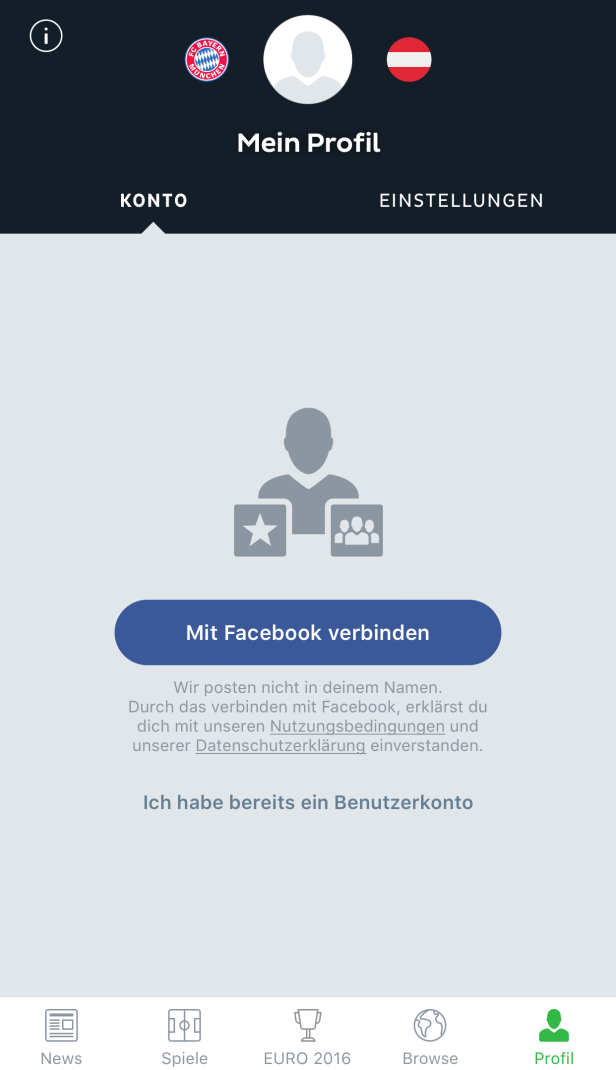Open the Spiele tab
Screen dimensions: 616x1070
point(184,1036)
